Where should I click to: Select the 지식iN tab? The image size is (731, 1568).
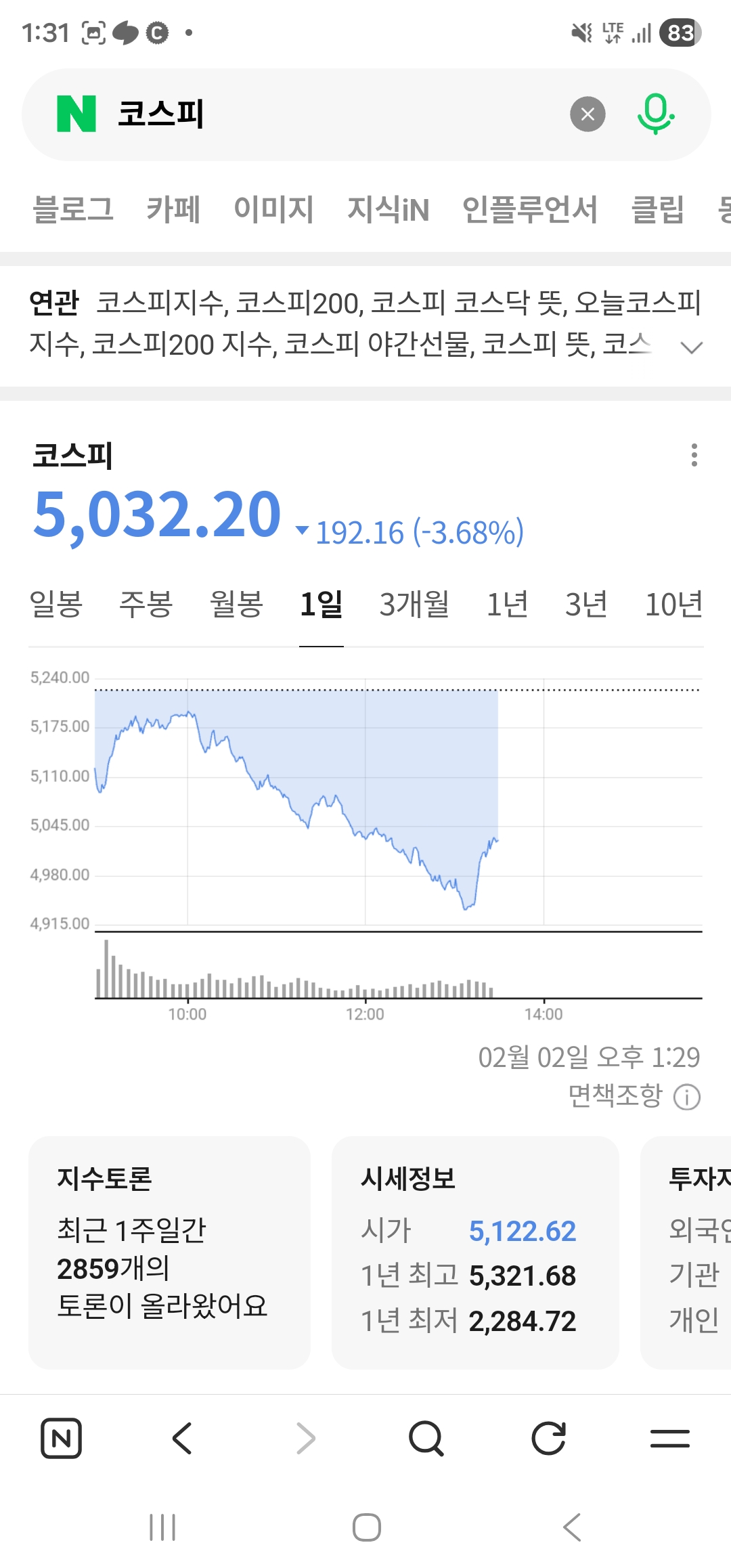388,209
